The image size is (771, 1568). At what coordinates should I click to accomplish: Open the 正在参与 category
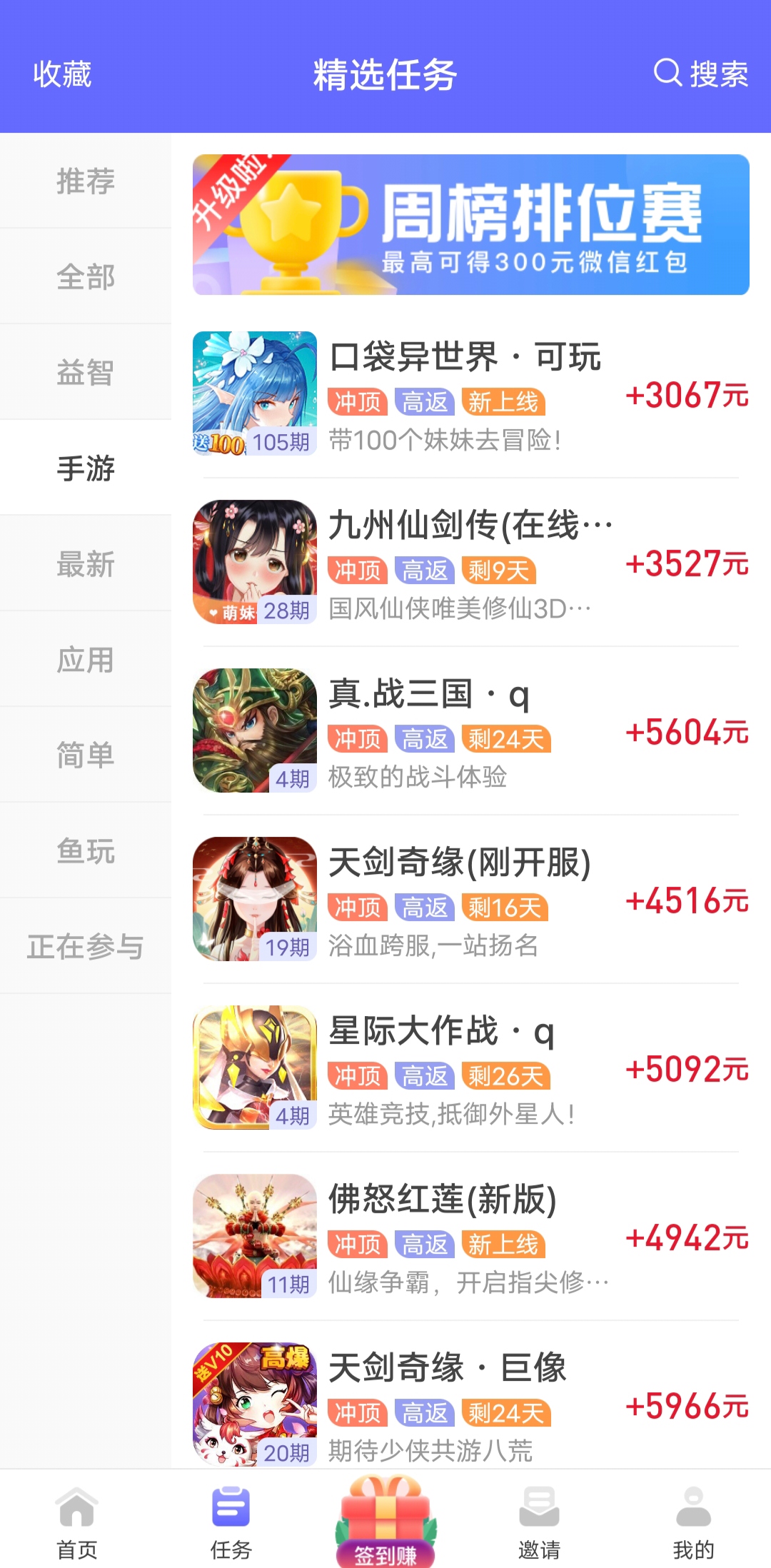(86, 946)
